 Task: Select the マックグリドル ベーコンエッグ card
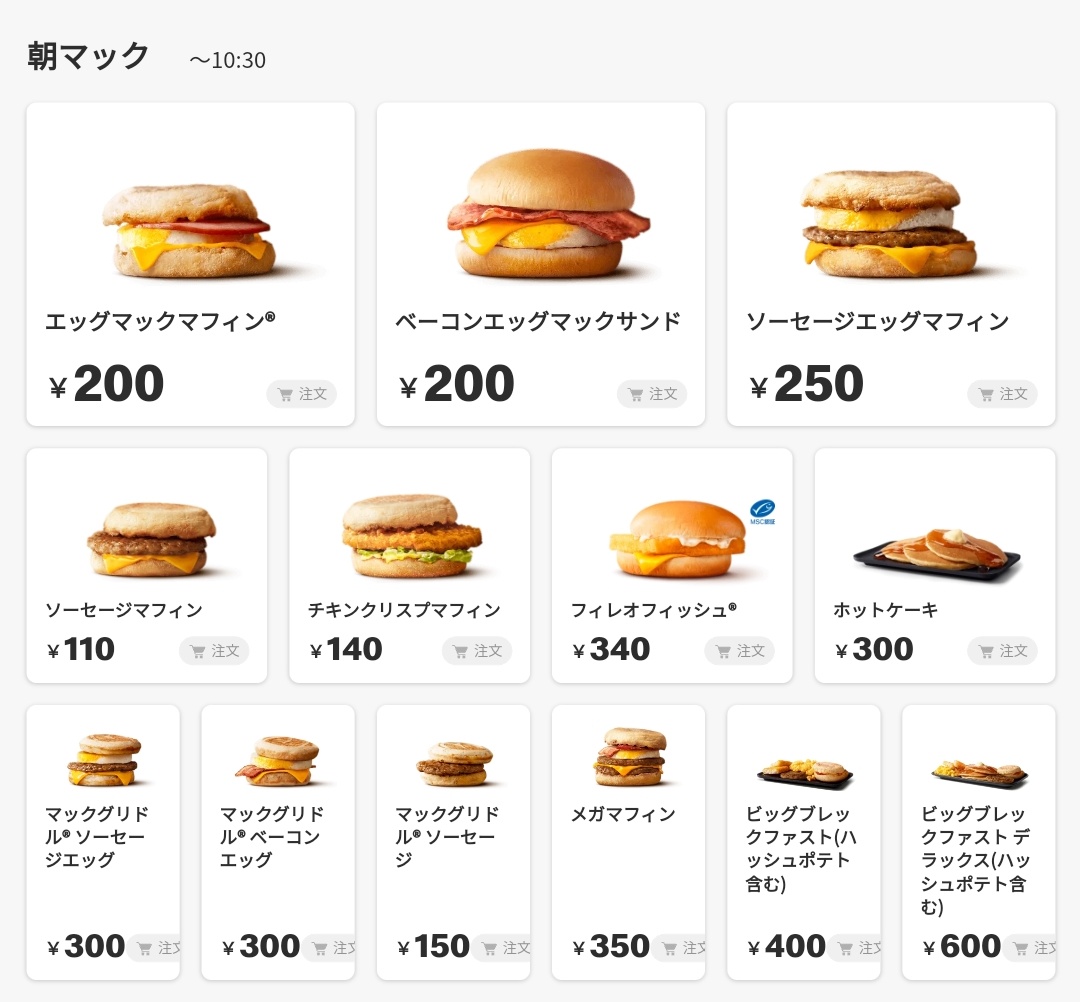click(278, 800)
